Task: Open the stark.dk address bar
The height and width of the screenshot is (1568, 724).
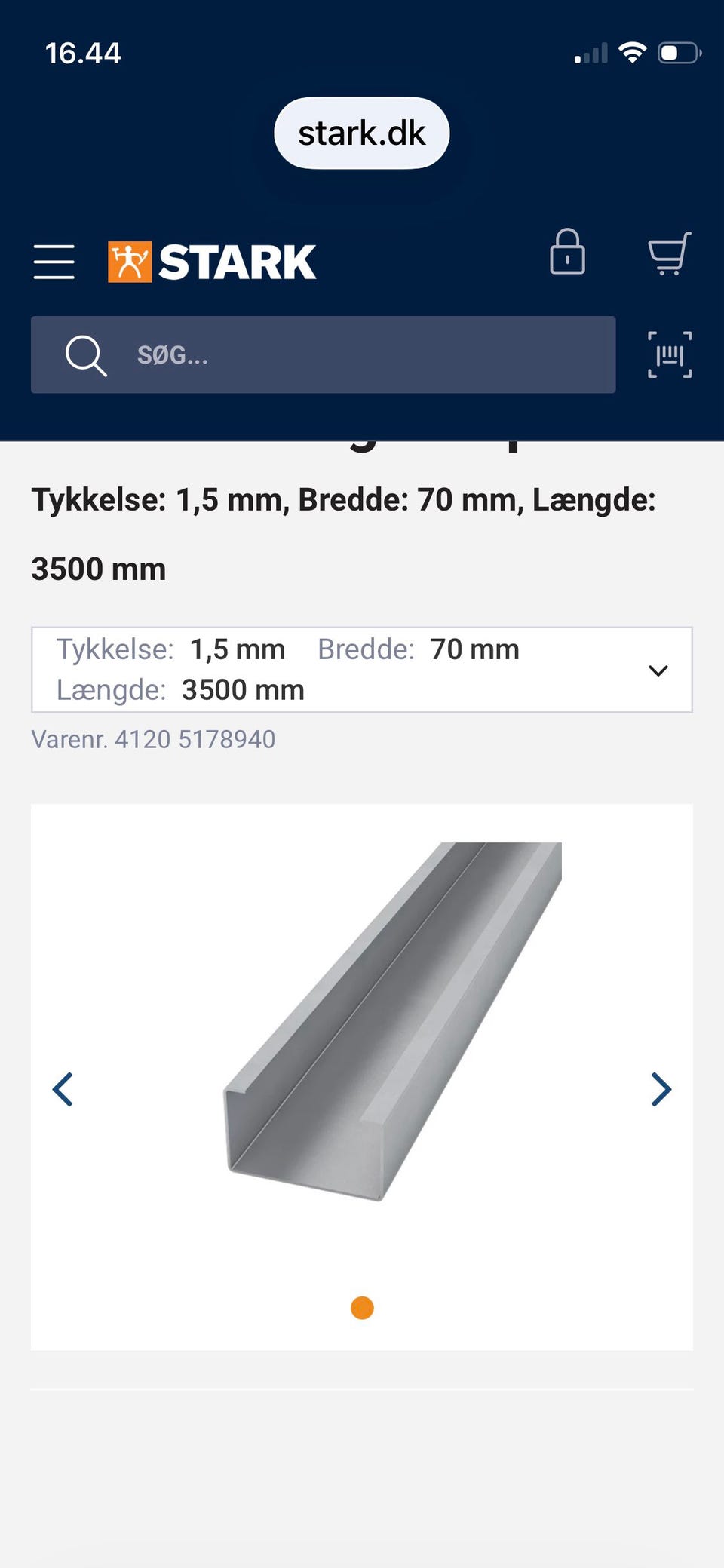Action: [361, 133]
